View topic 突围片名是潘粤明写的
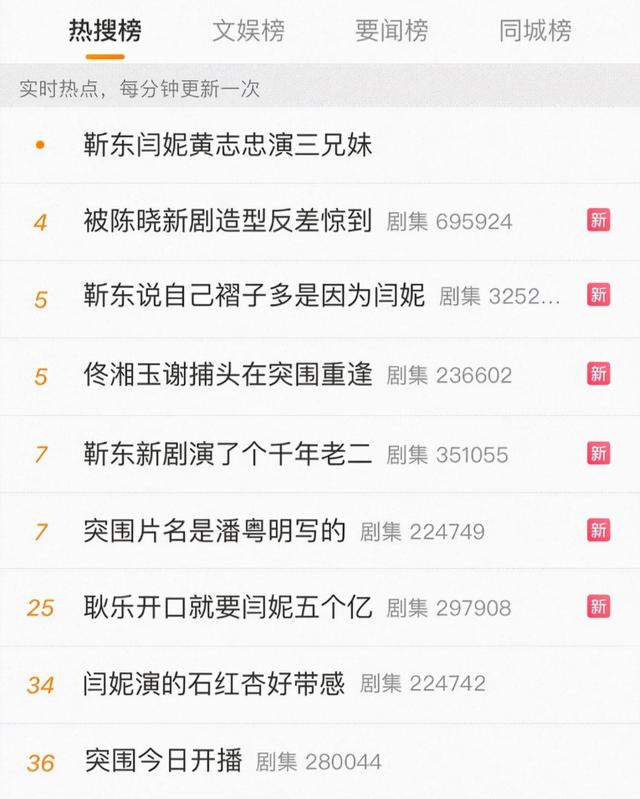640x799 pixels. tap(215, 530)
